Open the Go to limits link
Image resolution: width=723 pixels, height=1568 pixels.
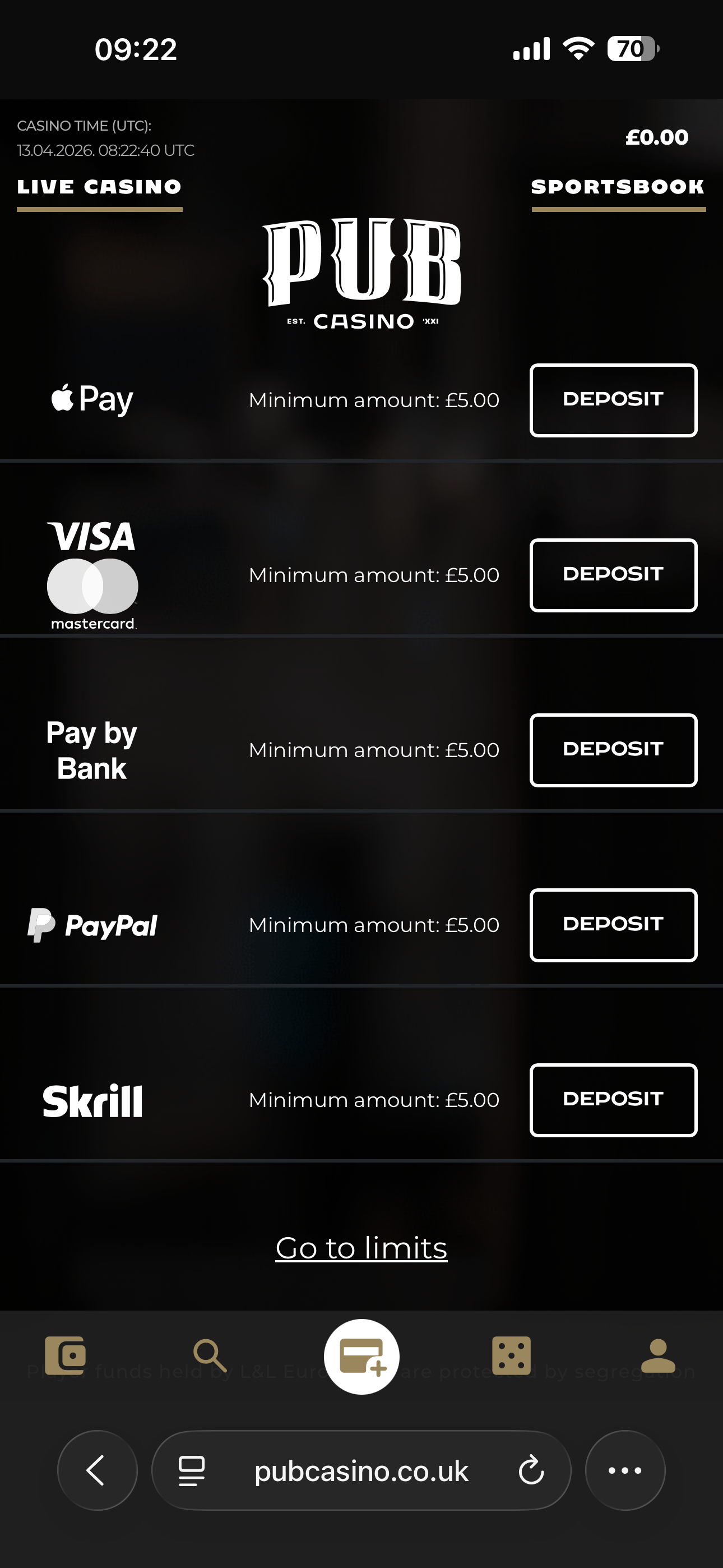(361, 1247)
